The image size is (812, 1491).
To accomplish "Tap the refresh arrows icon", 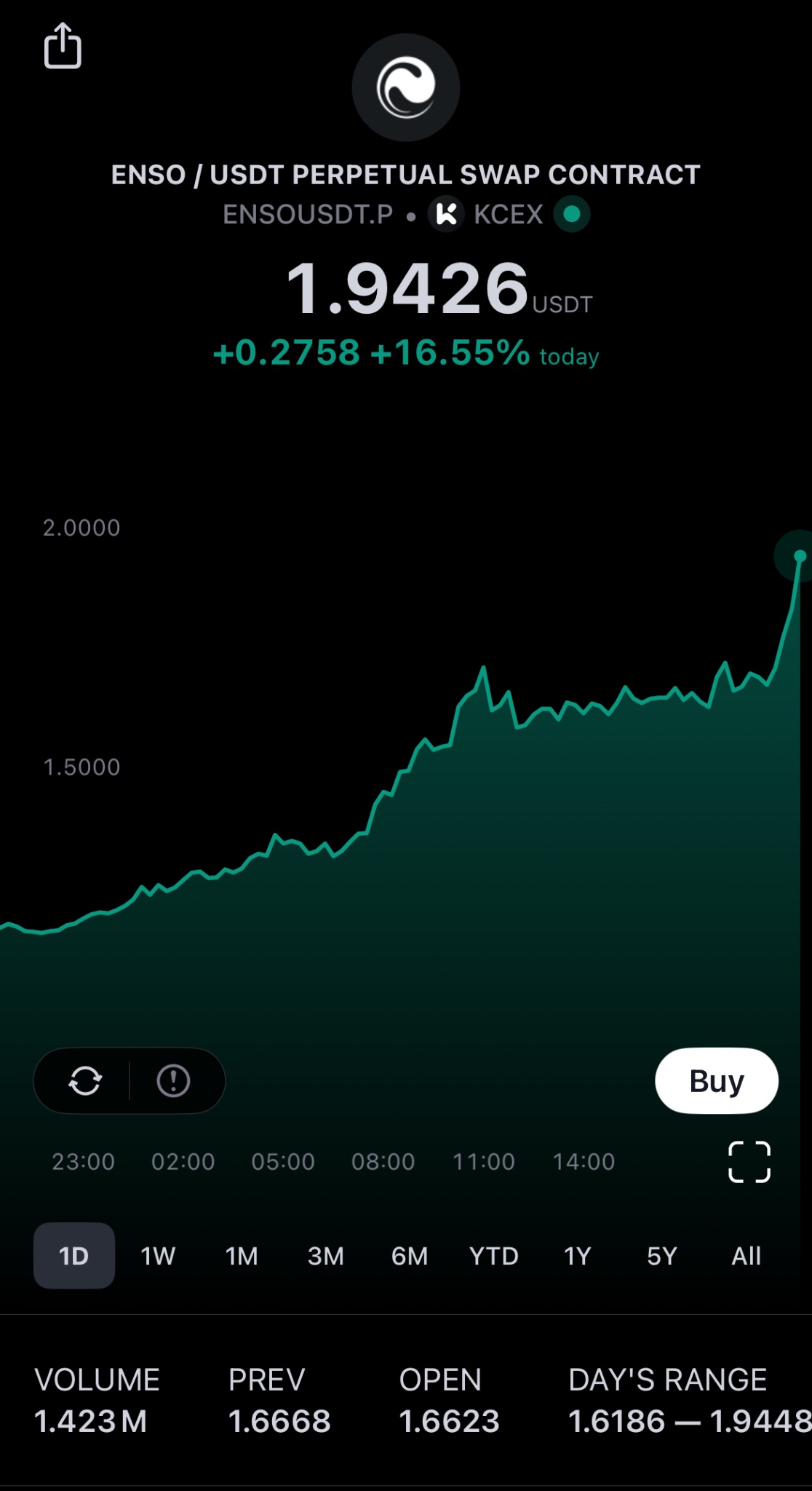I will click(x=85, y=1080).
